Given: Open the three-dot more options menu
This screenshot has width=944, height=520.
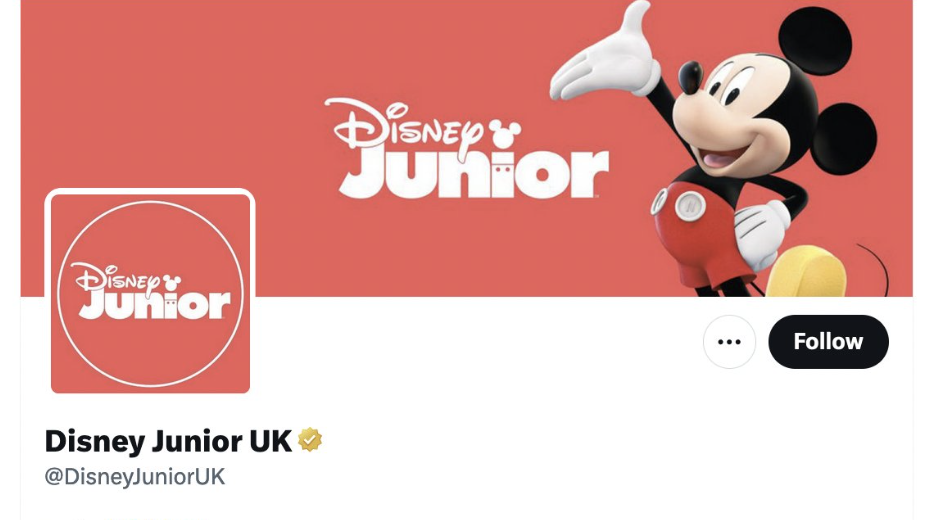Looking at the screenshot, I should point(729,342).
